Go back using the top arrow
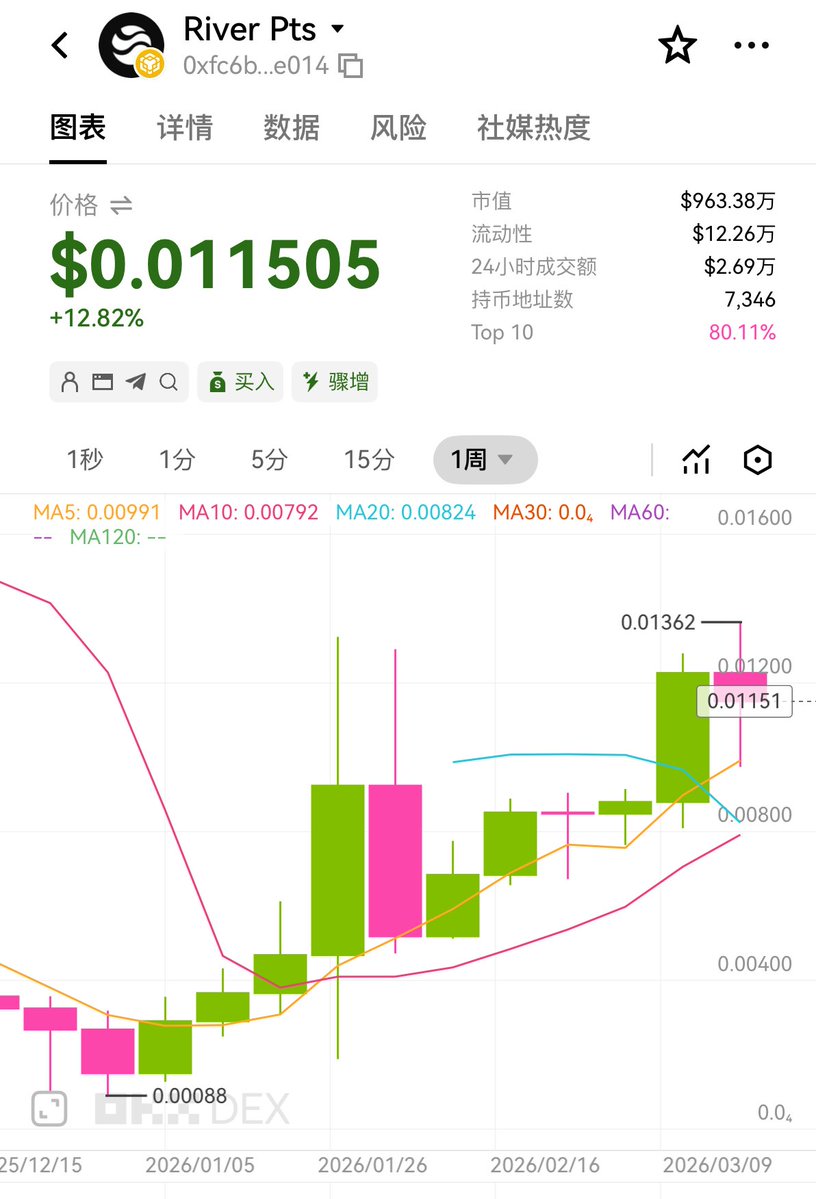This screenshot has width=816, height=1199. [61, 45]
